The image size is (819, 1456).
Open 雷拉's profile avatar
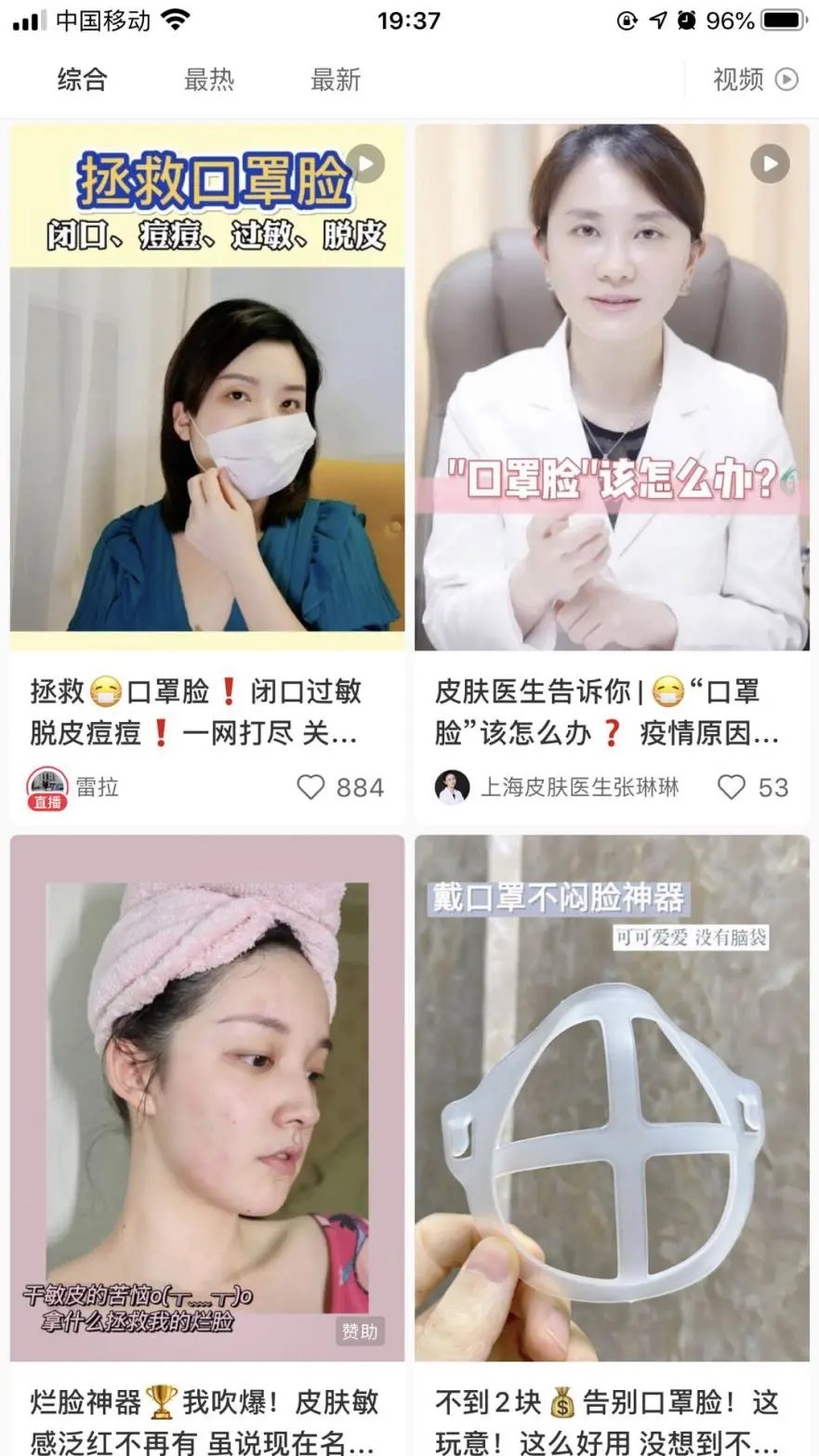pos(46,787)
